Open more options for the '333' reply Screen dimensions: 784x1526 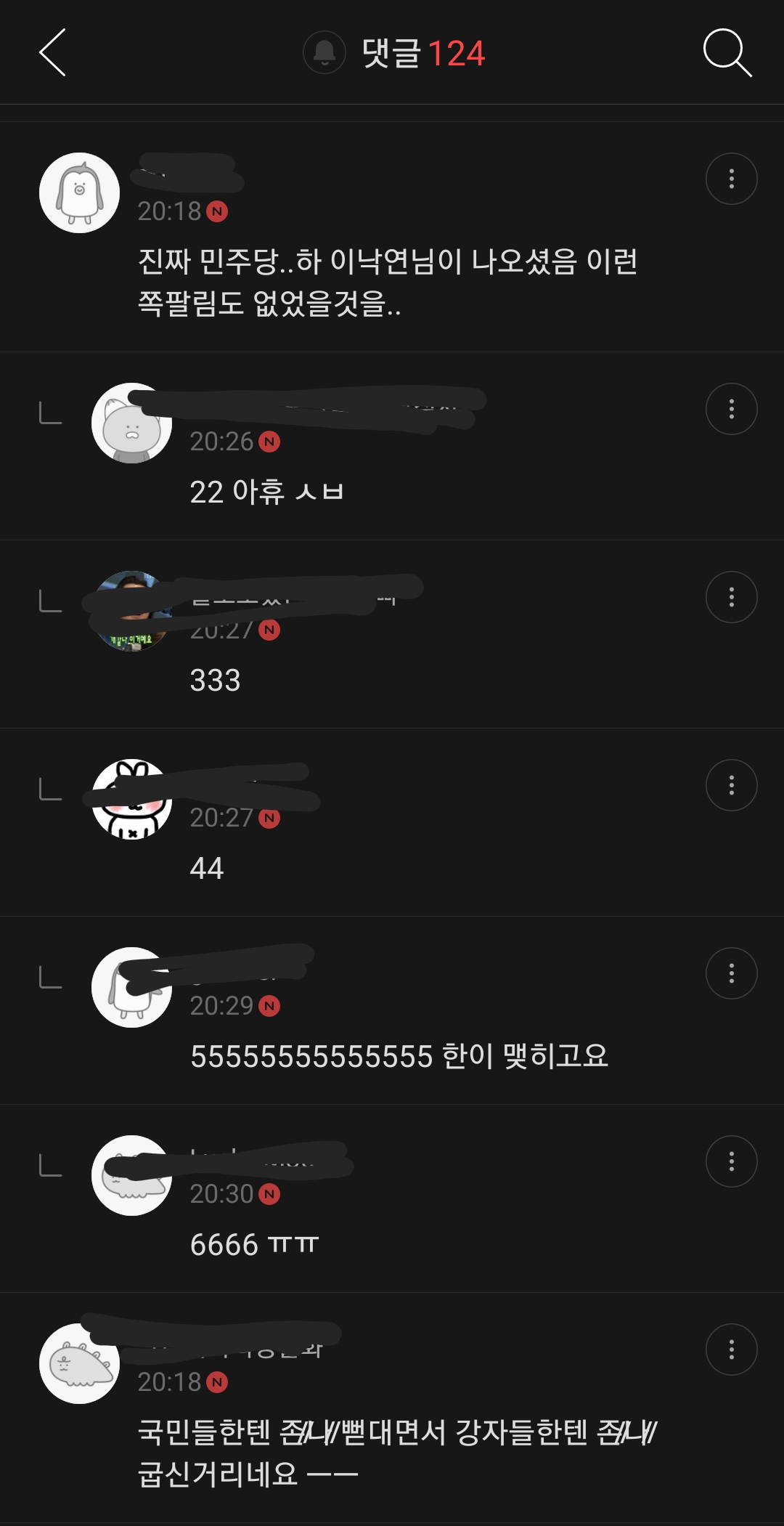pos(731,597)
